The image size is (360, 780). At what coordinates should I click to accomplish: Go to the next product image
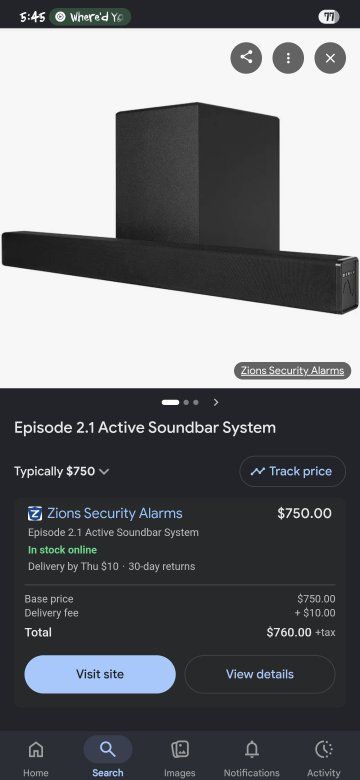tap(216, 402)
